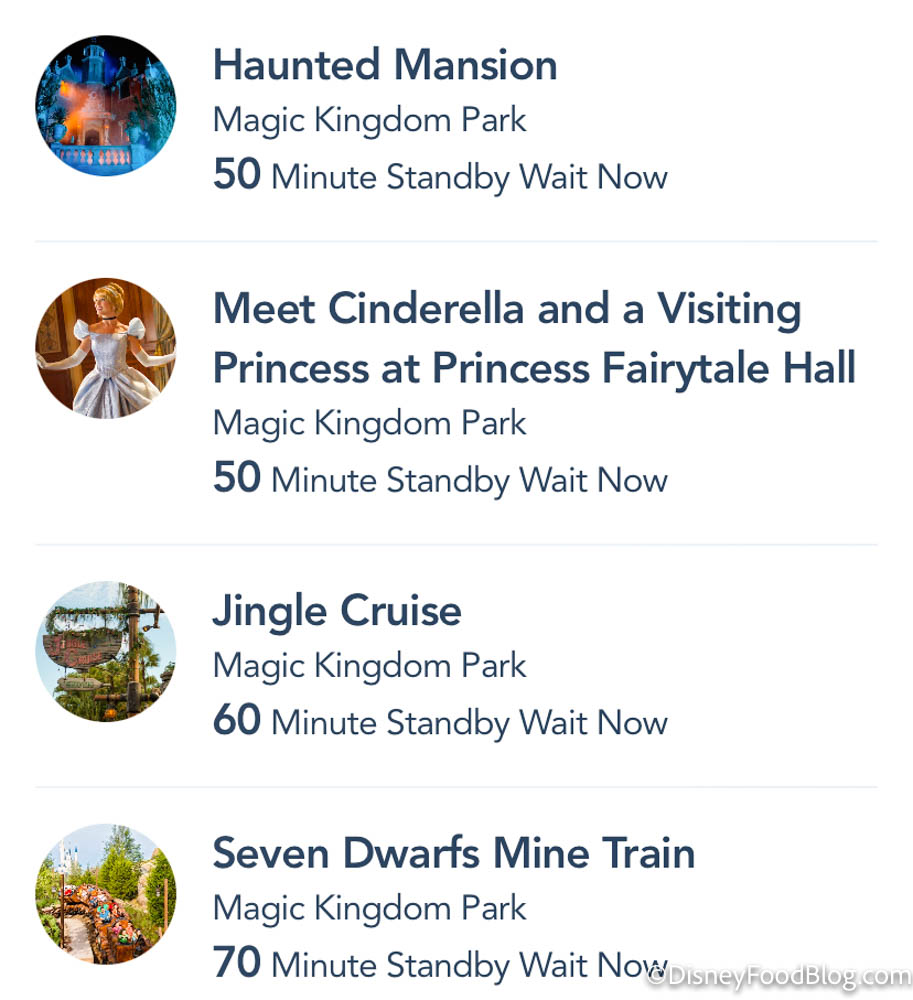View Seven Dwarfs Mine Train details
This screenshot has width=913, height=1000.
point(454,854)
